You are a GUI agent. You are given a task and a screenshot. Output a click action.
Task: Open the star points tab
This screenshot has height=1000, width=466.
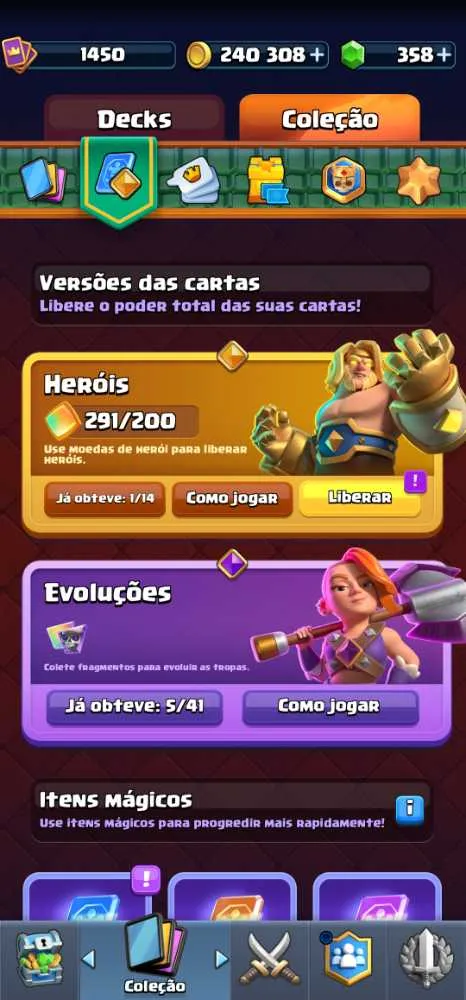tap(419, 180)
